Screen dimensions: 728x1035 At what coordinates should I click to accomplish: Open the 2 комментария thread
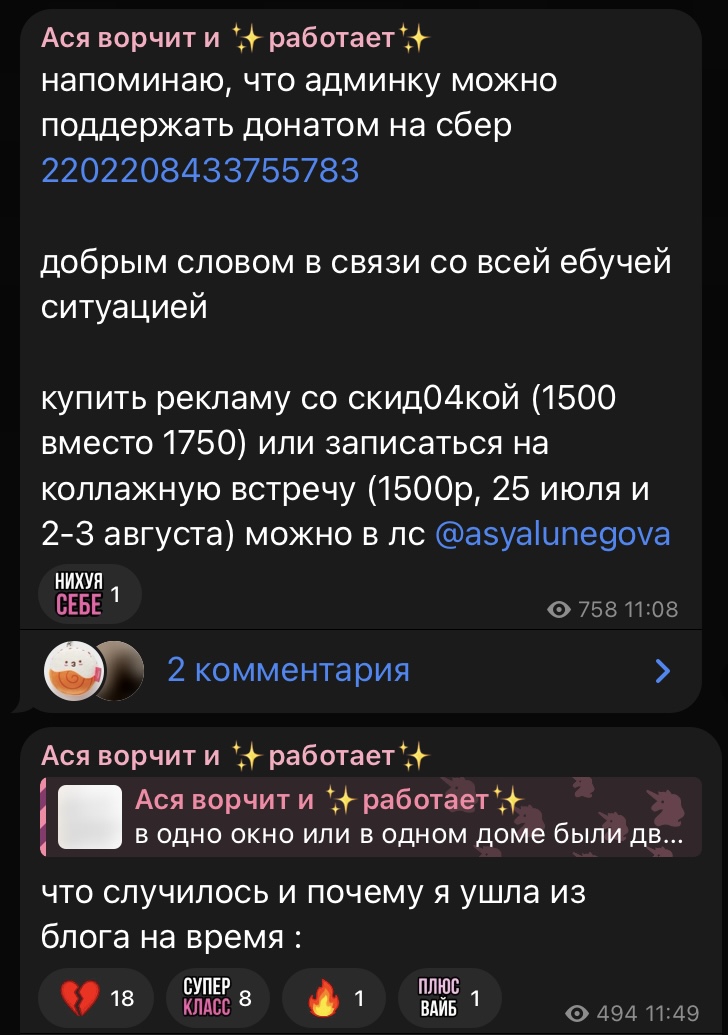click(x=288, y=669)
